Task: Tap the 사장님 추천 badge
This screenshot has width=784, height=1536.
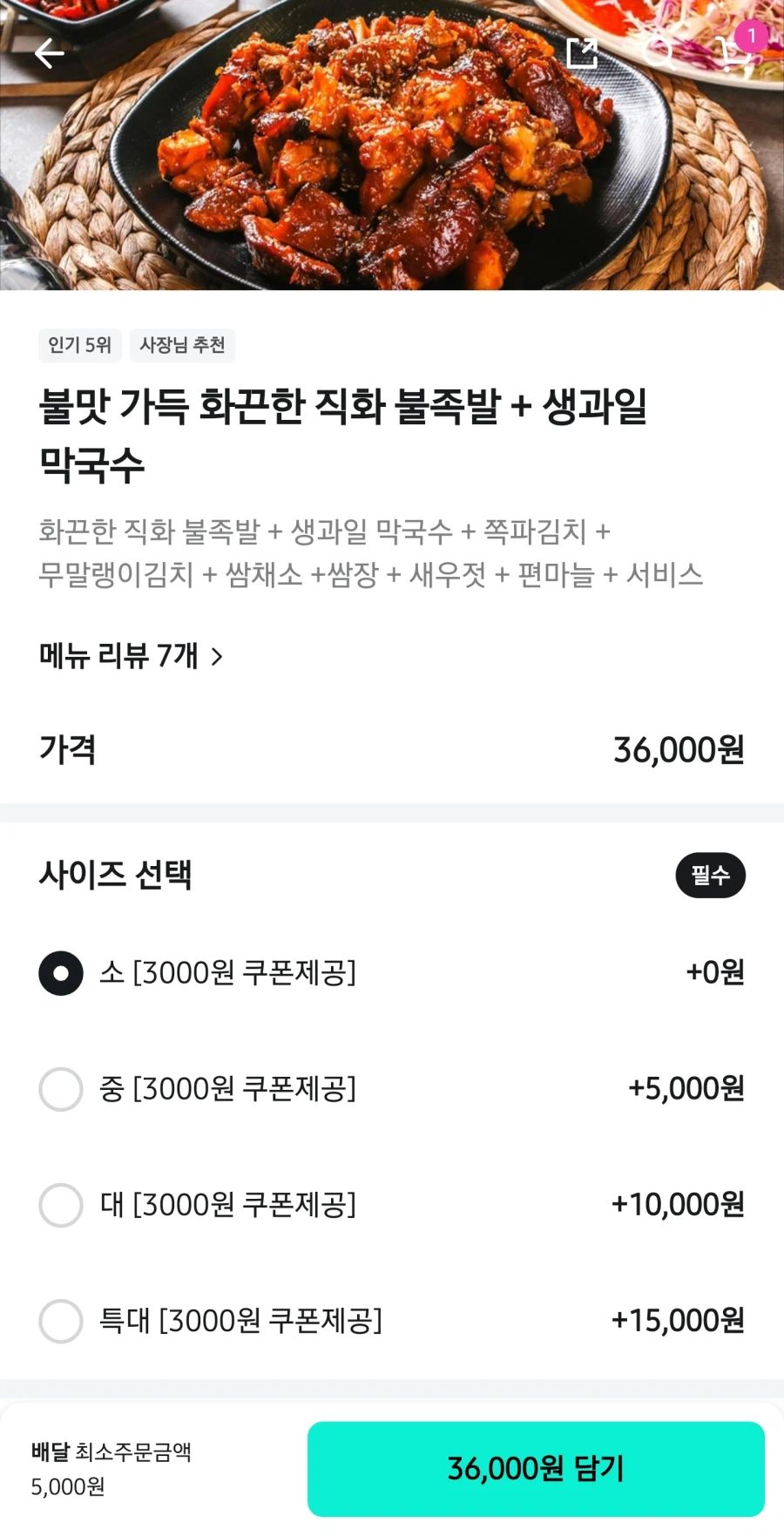Action: [x=182, y=345]
